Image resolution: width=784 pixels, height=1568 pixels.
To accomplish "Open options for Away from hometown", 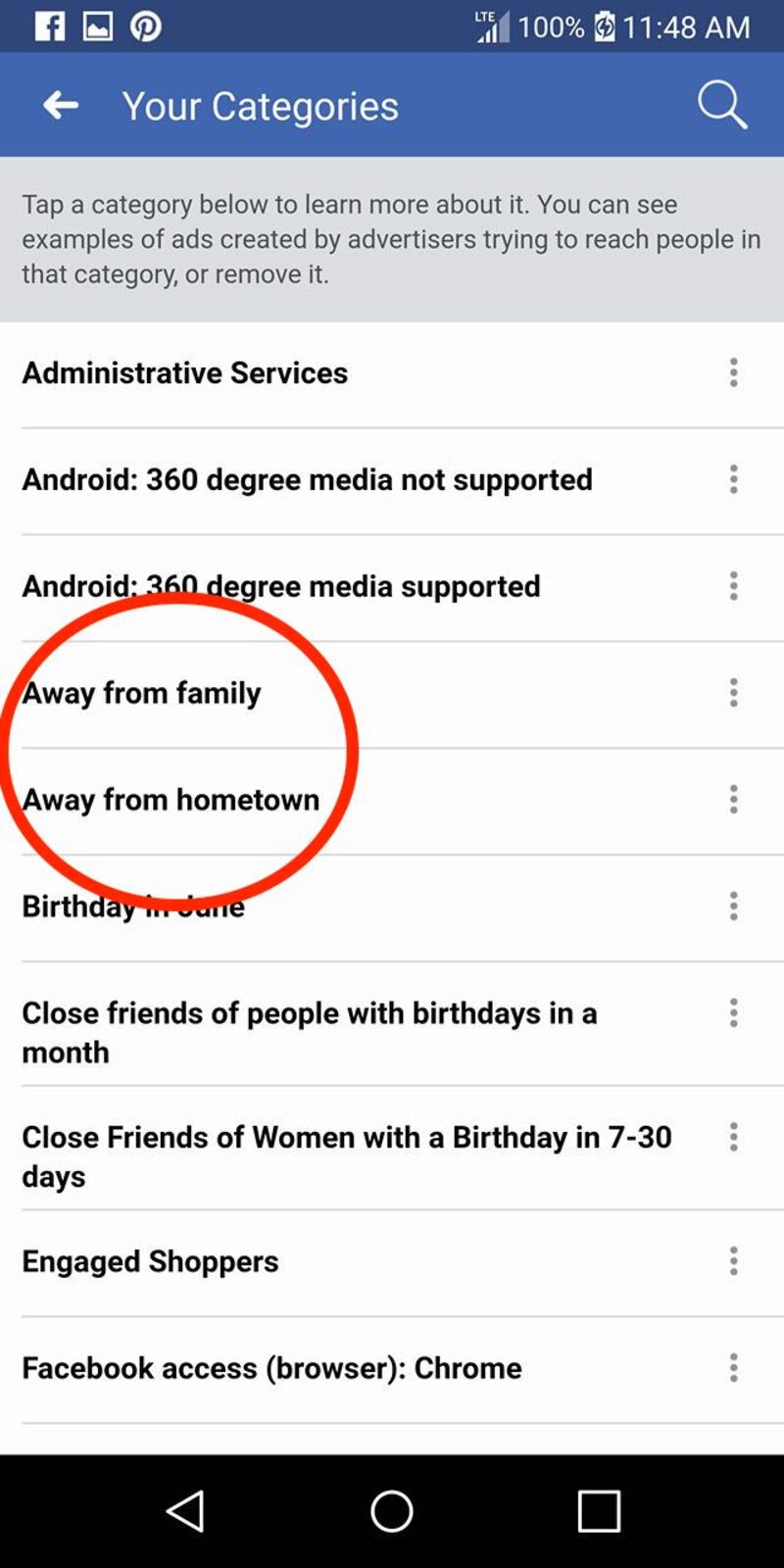I will click(x=733, y=801).
